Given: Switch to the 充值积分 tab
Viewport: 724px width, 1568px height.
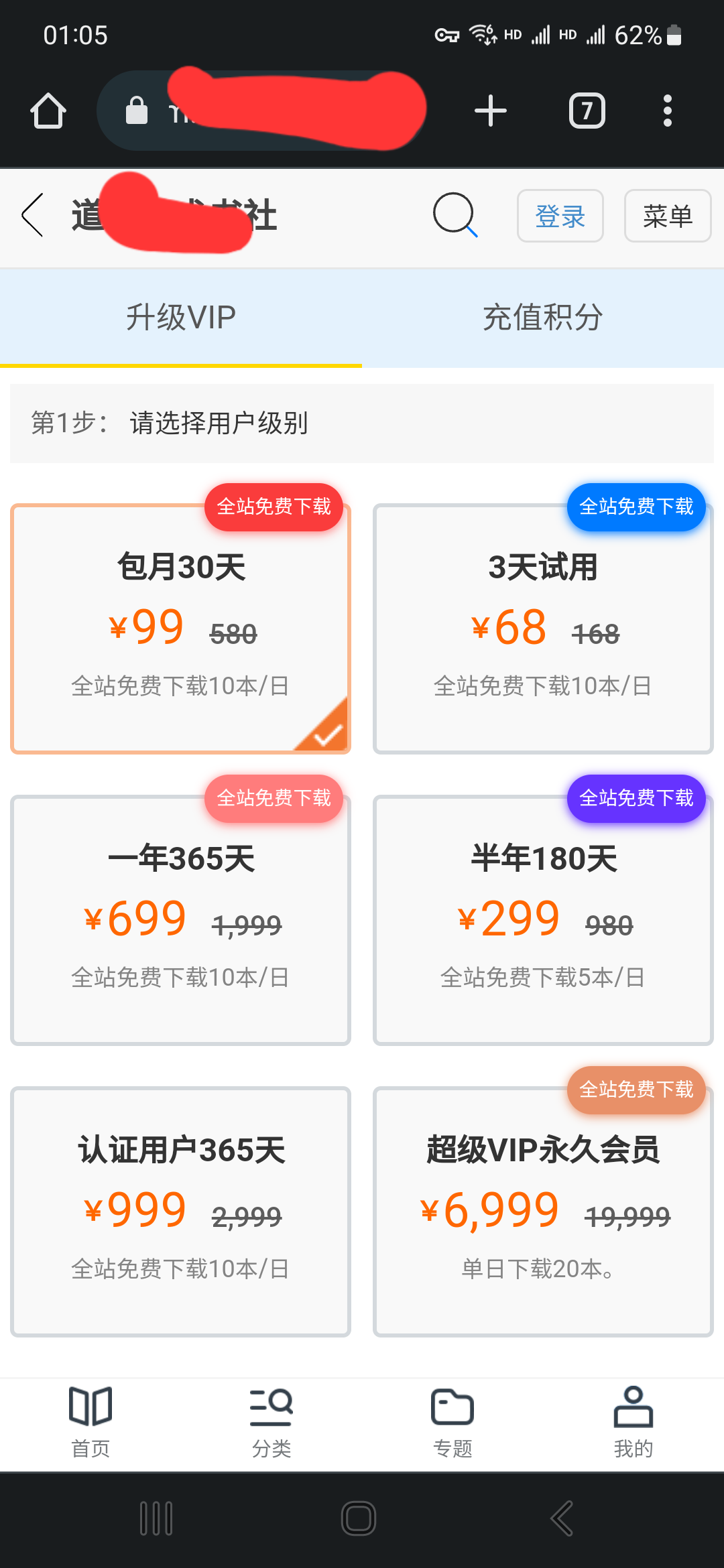Looking at the screenshot, I should pos(543,318).
